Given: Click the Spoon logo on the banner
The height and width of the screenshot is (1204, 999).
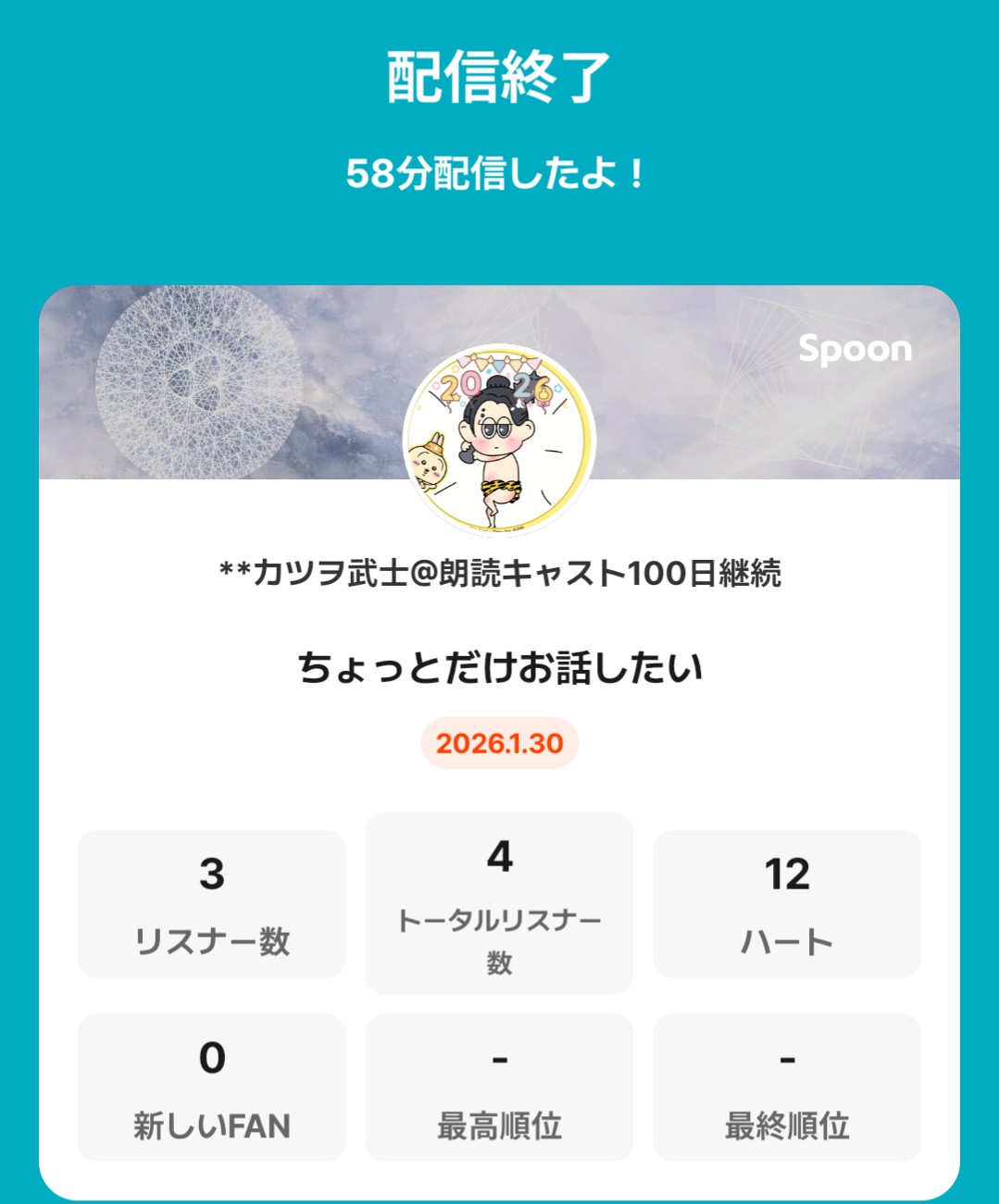Looking at the screenshot, I should (856, 350).
